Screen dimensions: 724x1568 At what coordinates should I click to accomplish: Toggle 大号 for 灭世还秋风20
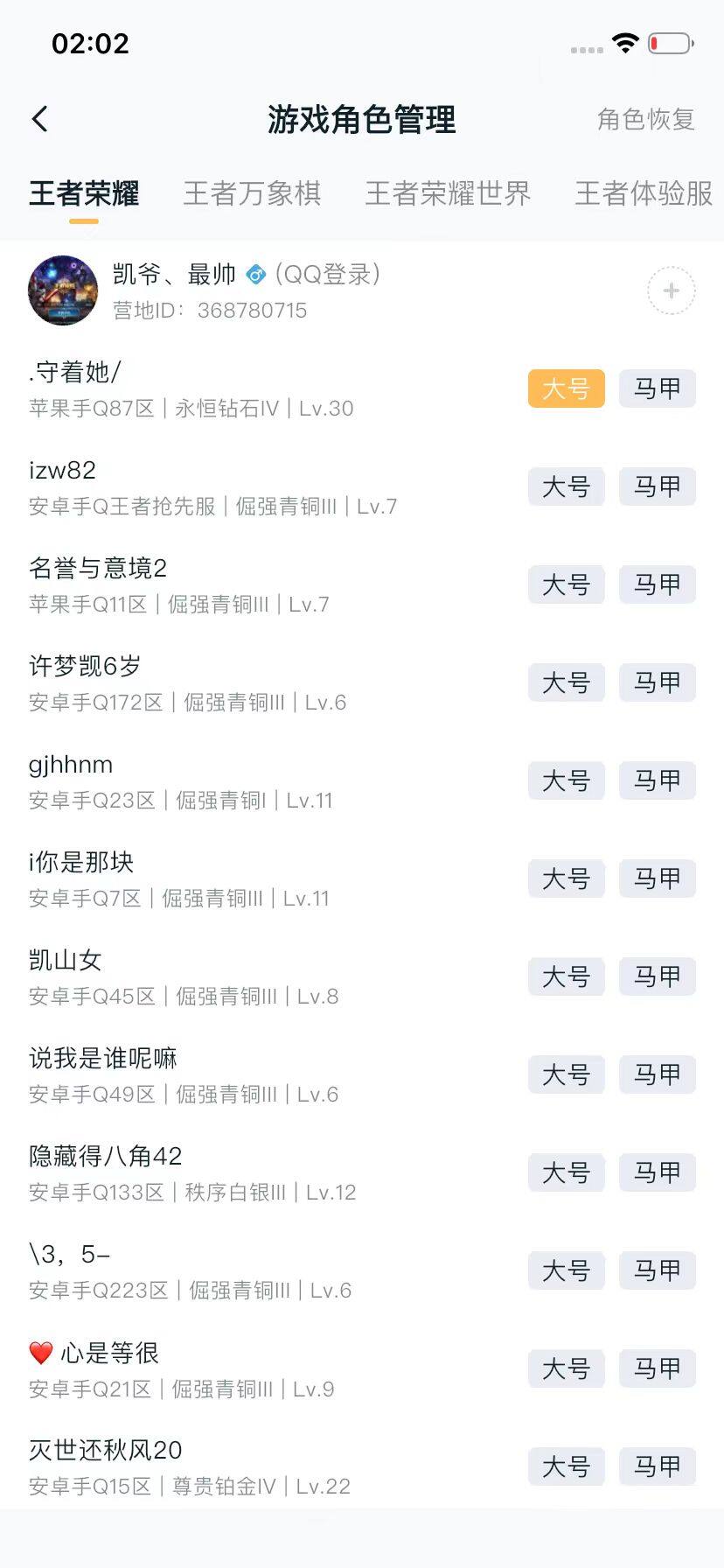(566, 1466)
